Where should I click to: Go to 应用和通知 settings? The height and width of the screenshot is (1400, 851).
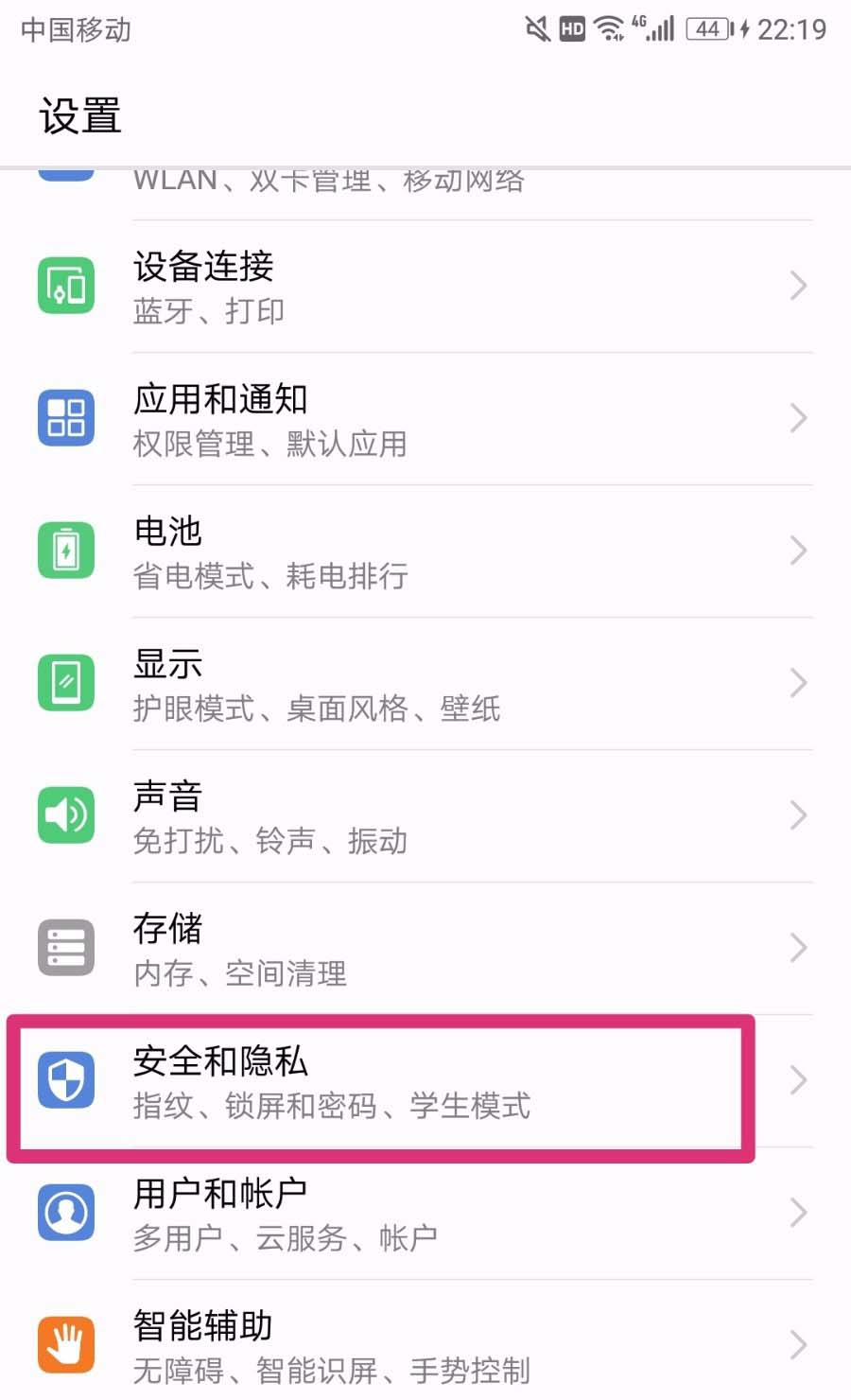pyautogui.click(x=425, y=418)
